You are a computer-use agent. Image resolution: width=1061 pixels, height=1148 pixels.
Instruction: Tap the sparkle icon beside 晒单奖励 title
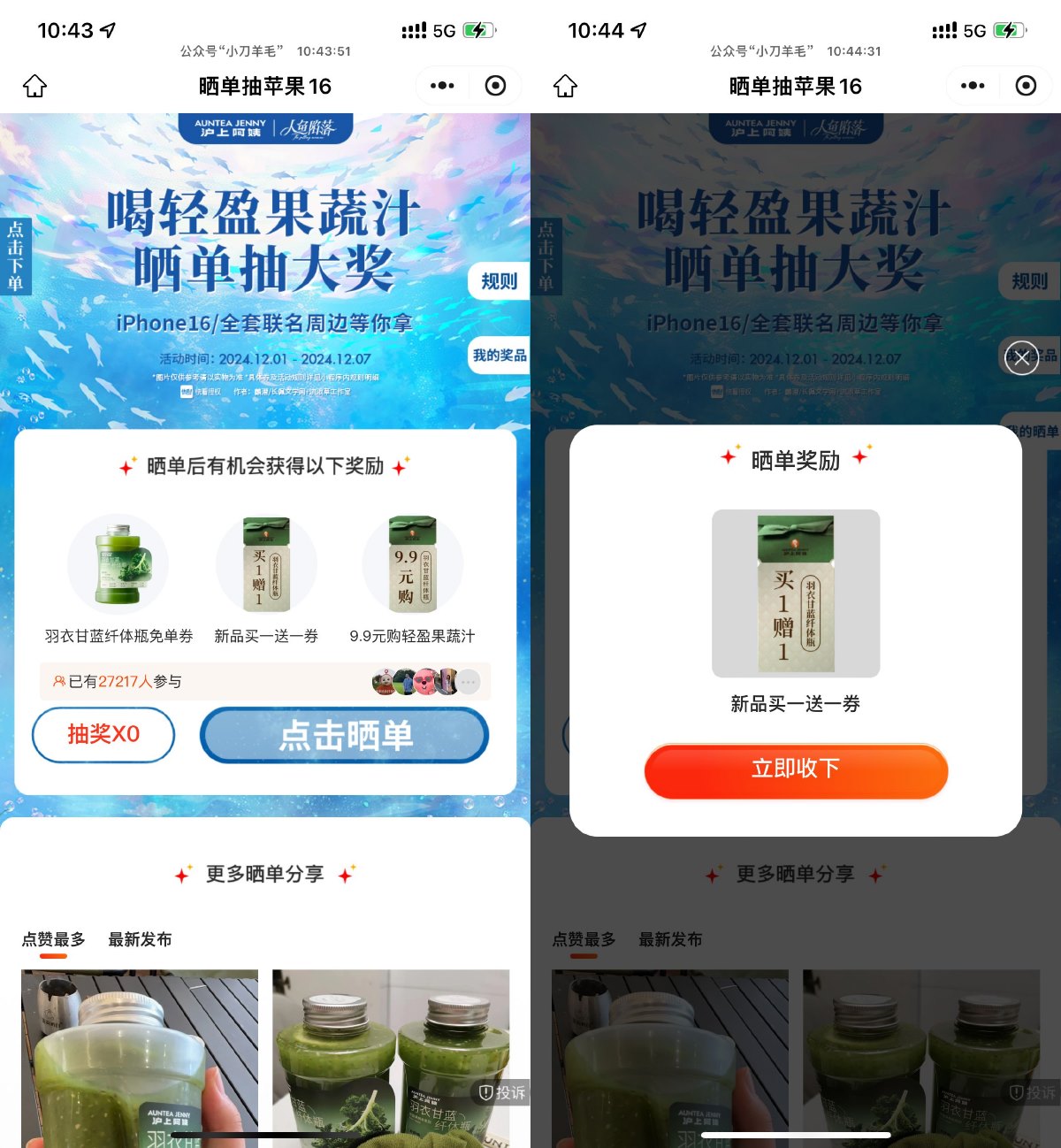point(727,456)
